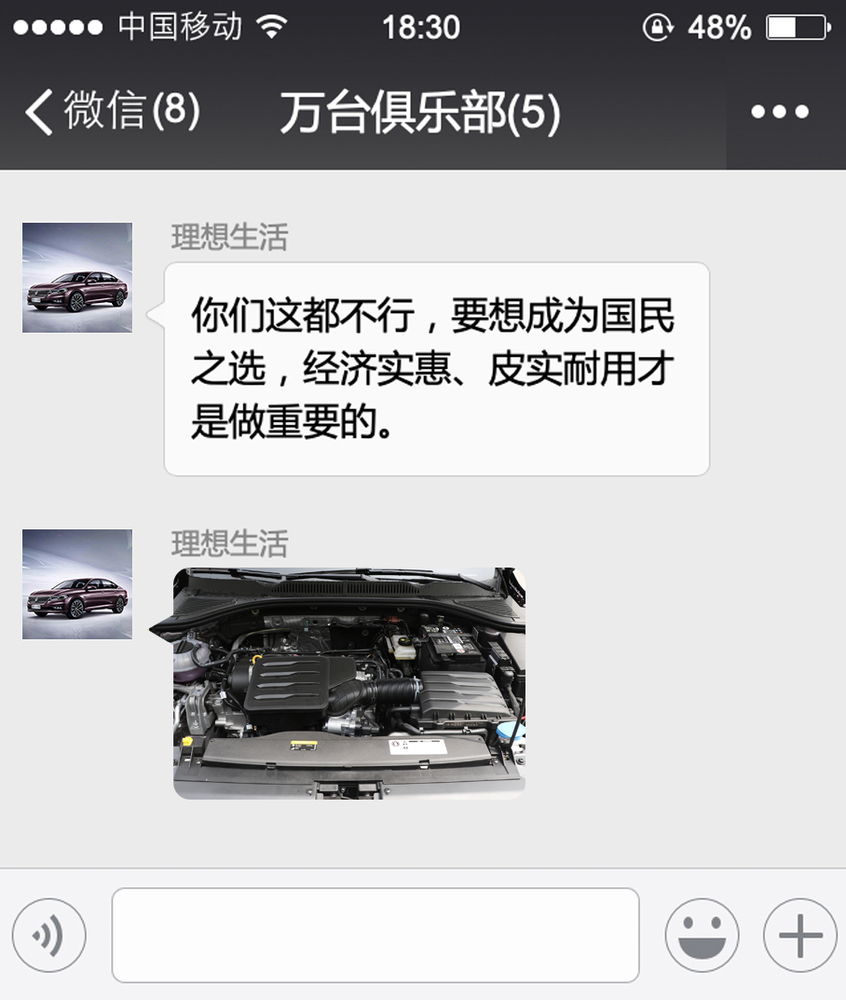Open the three-dot group chat options
The height and width of the screenshot is (1000, 846).
780,112
